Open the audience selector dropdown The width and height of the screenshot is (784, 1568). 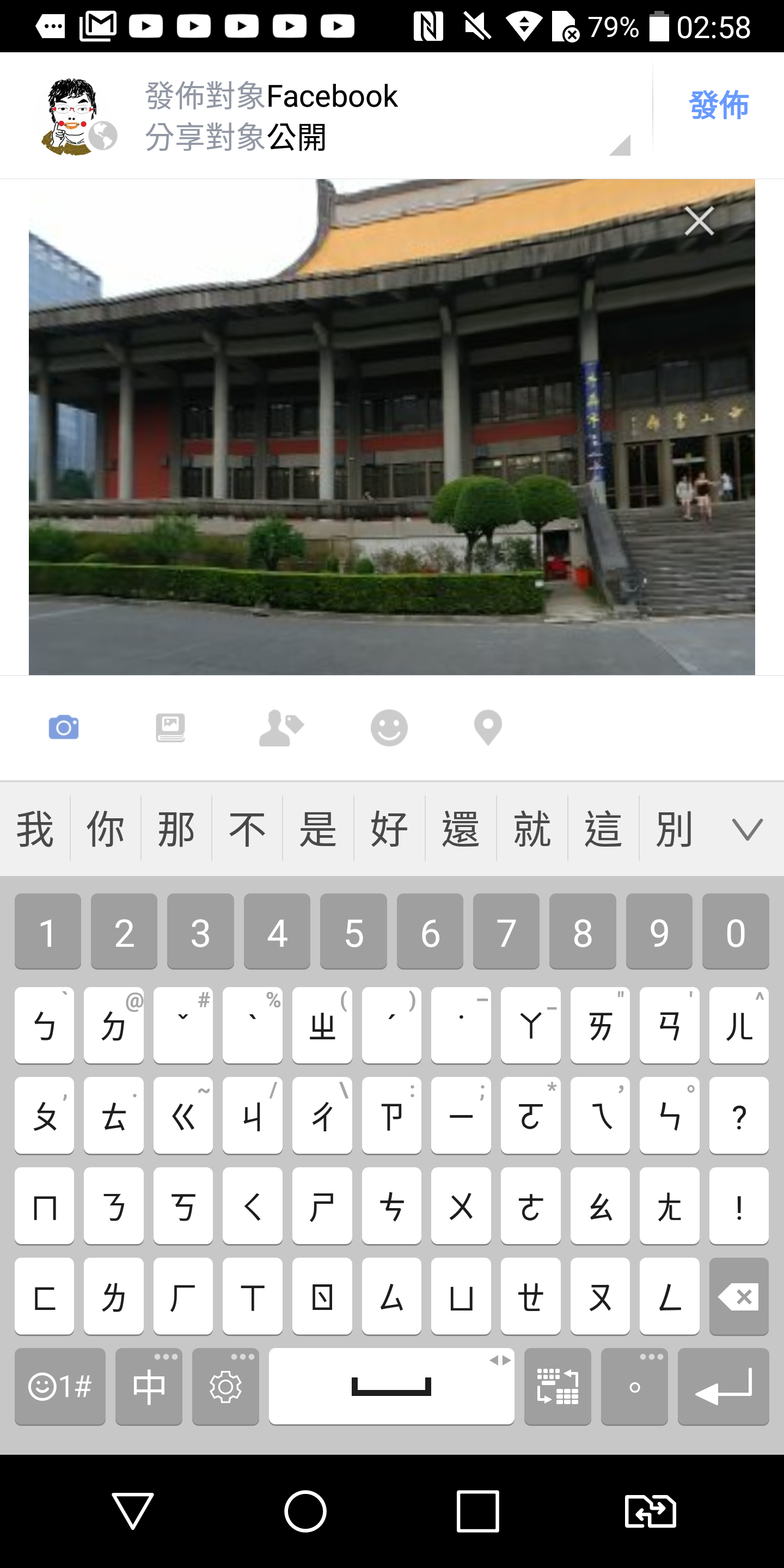click(x=619, y=145)
